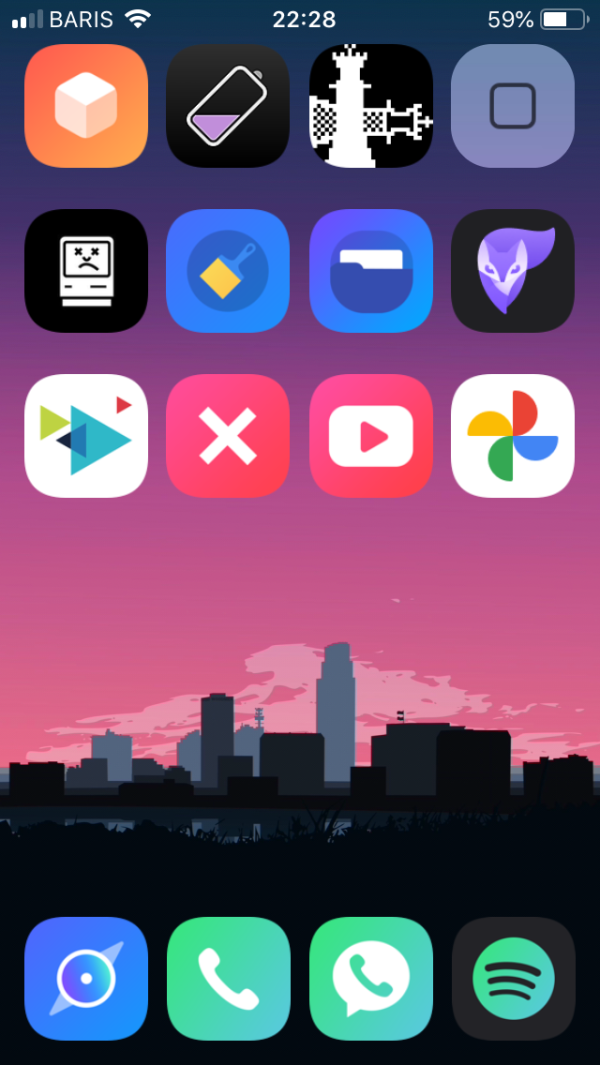The width and height of the screenshot is (600, 1065).
Task: Open the blue paintbrush cleaner app
Action: pos(228,271)
